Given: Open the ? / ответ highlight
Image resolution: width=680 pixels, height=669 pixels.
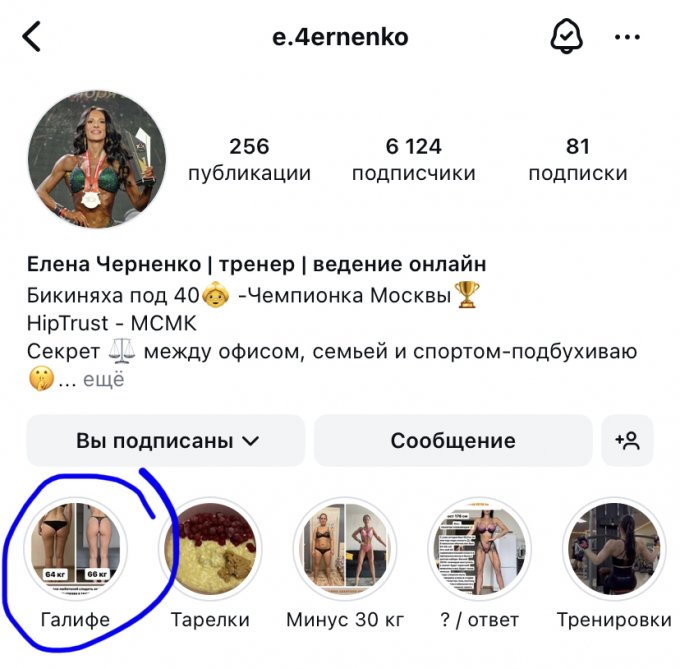Looking at the screenshot, I should coord(479,549).
